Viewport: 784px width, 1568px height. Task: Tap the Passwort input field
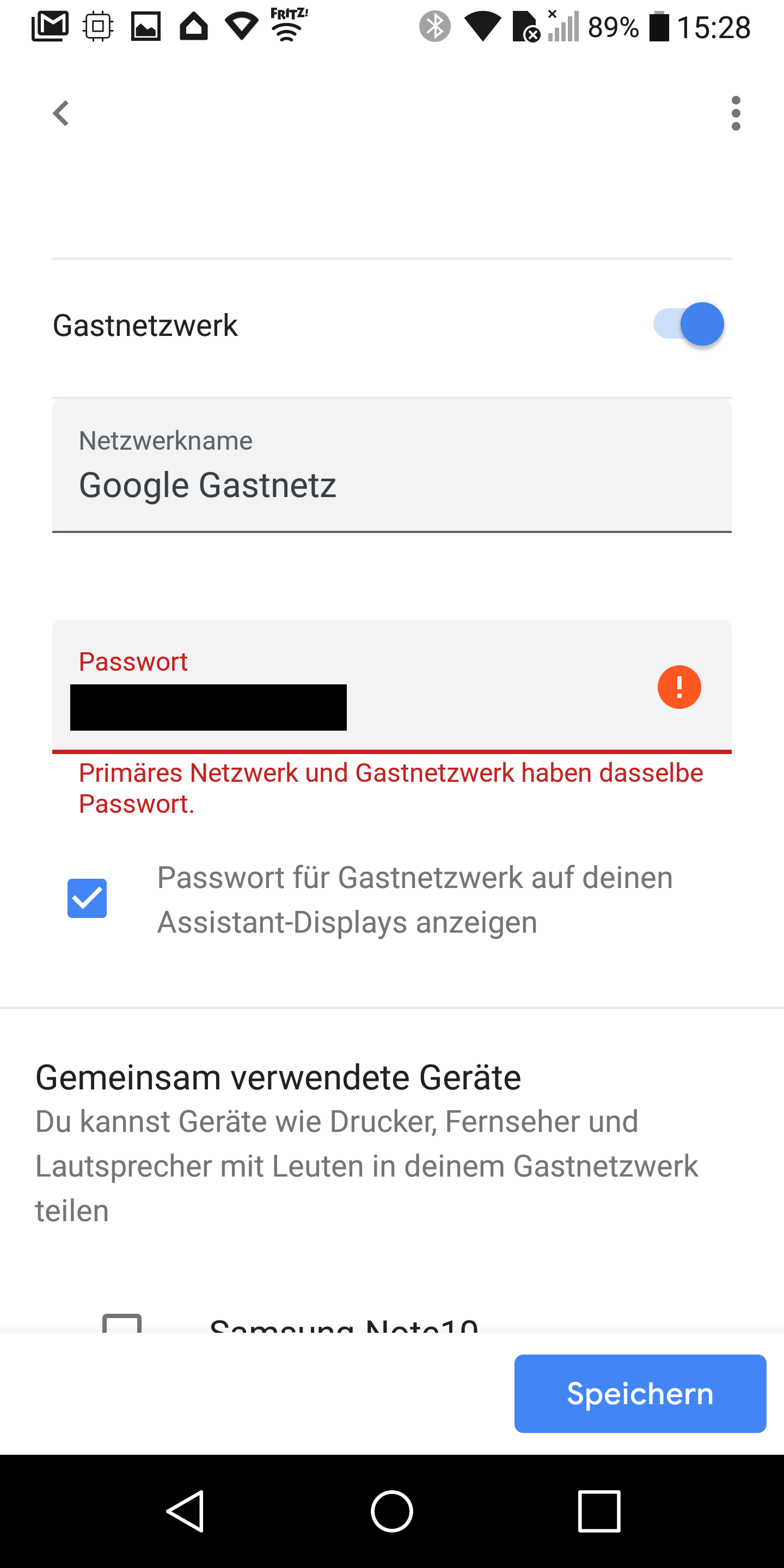392,687
